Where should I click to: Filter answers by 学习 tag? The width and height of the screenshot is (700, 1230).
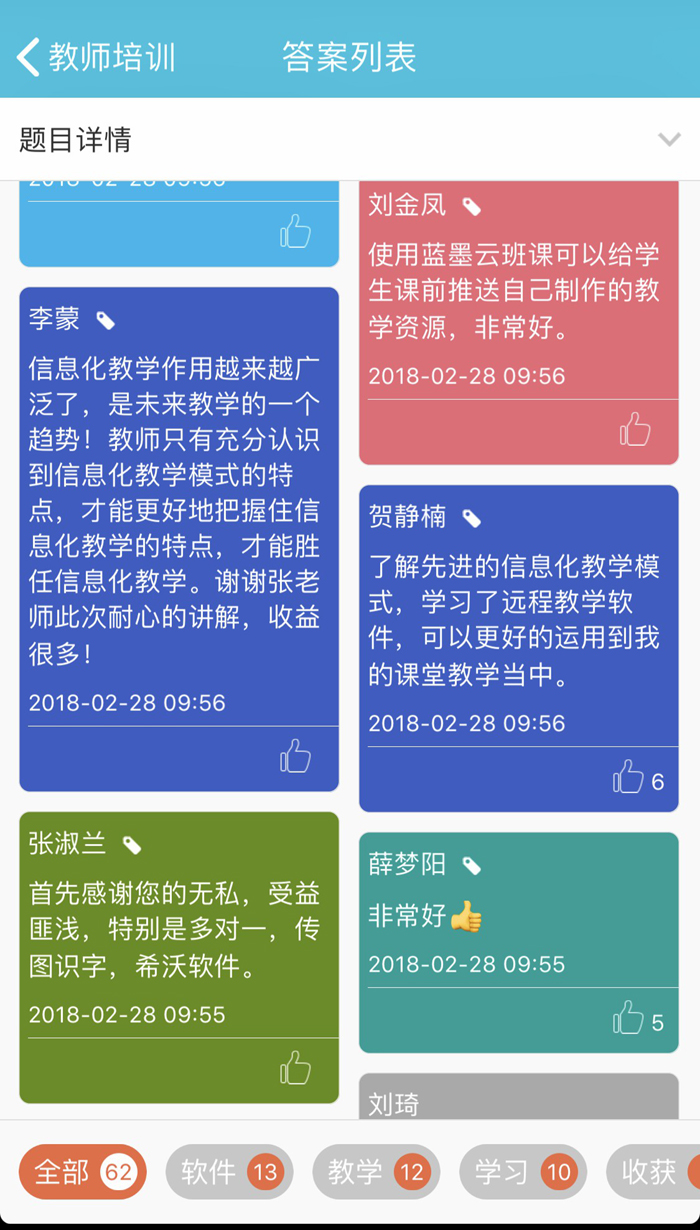(523, 1172)
